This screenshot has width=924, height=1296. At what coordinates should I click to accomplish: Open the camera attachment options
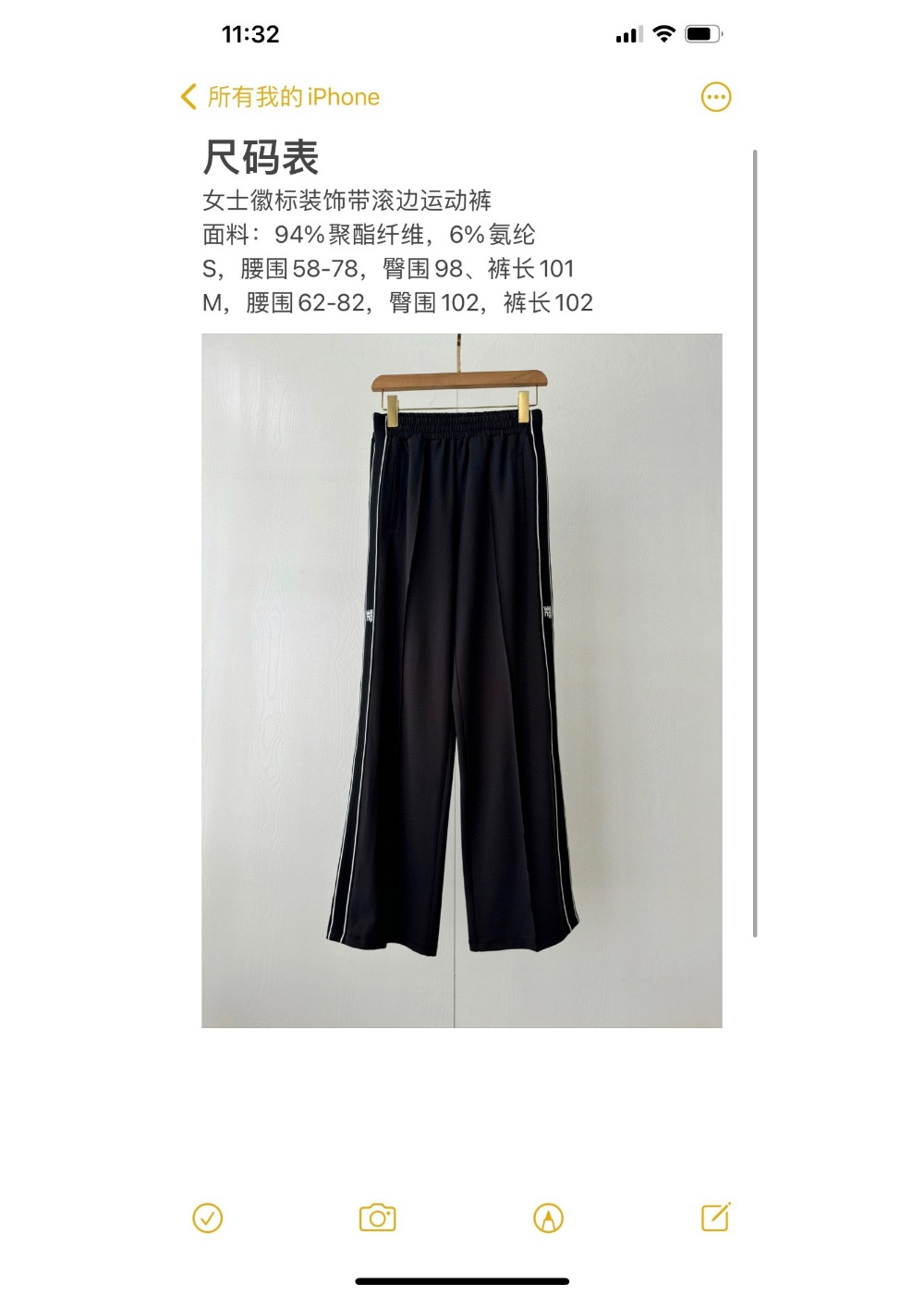tap(377, 1218)
